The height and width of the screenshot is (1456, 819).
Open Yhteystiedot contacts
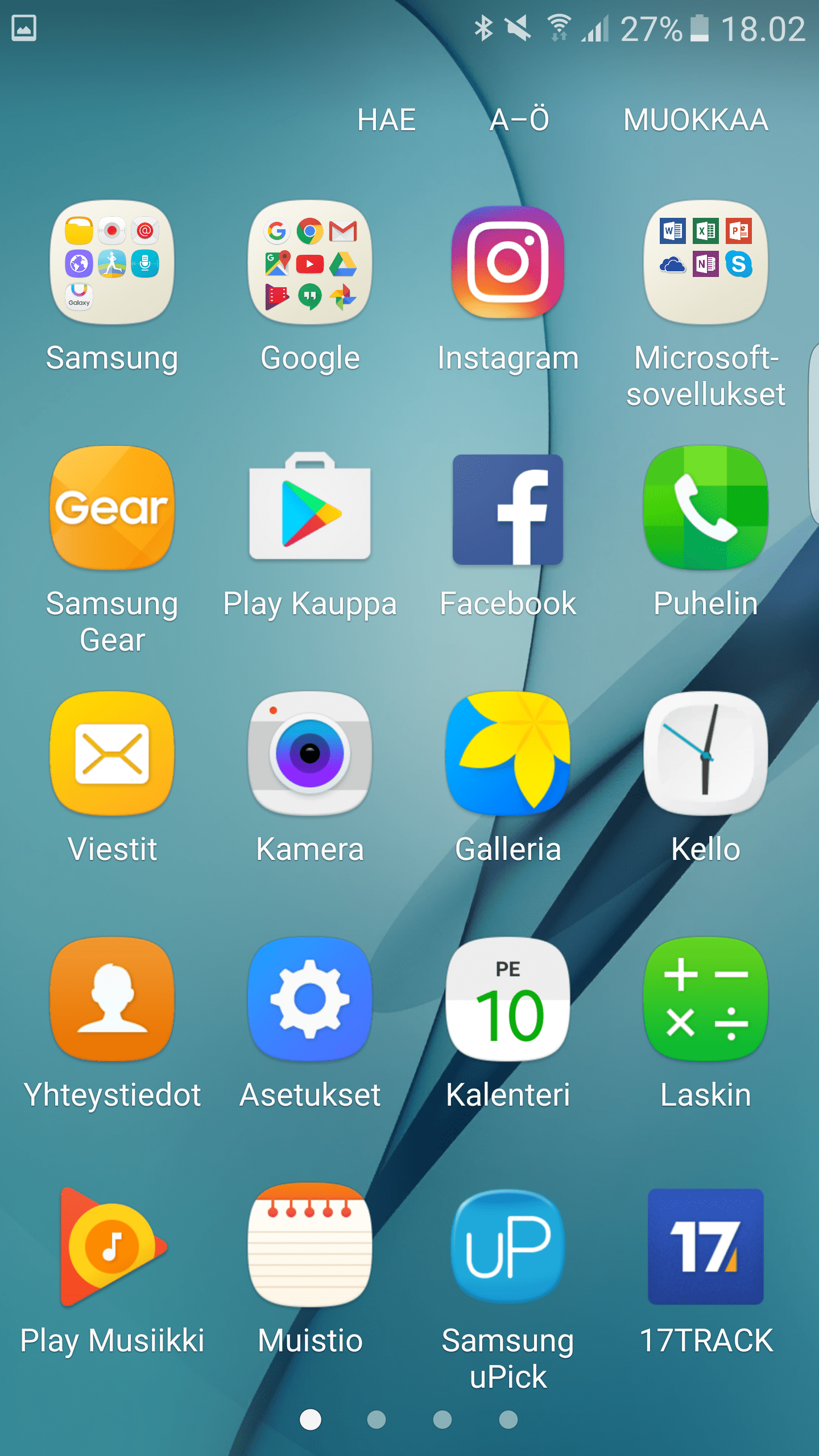pyautogui.click(x=112, y=999)
